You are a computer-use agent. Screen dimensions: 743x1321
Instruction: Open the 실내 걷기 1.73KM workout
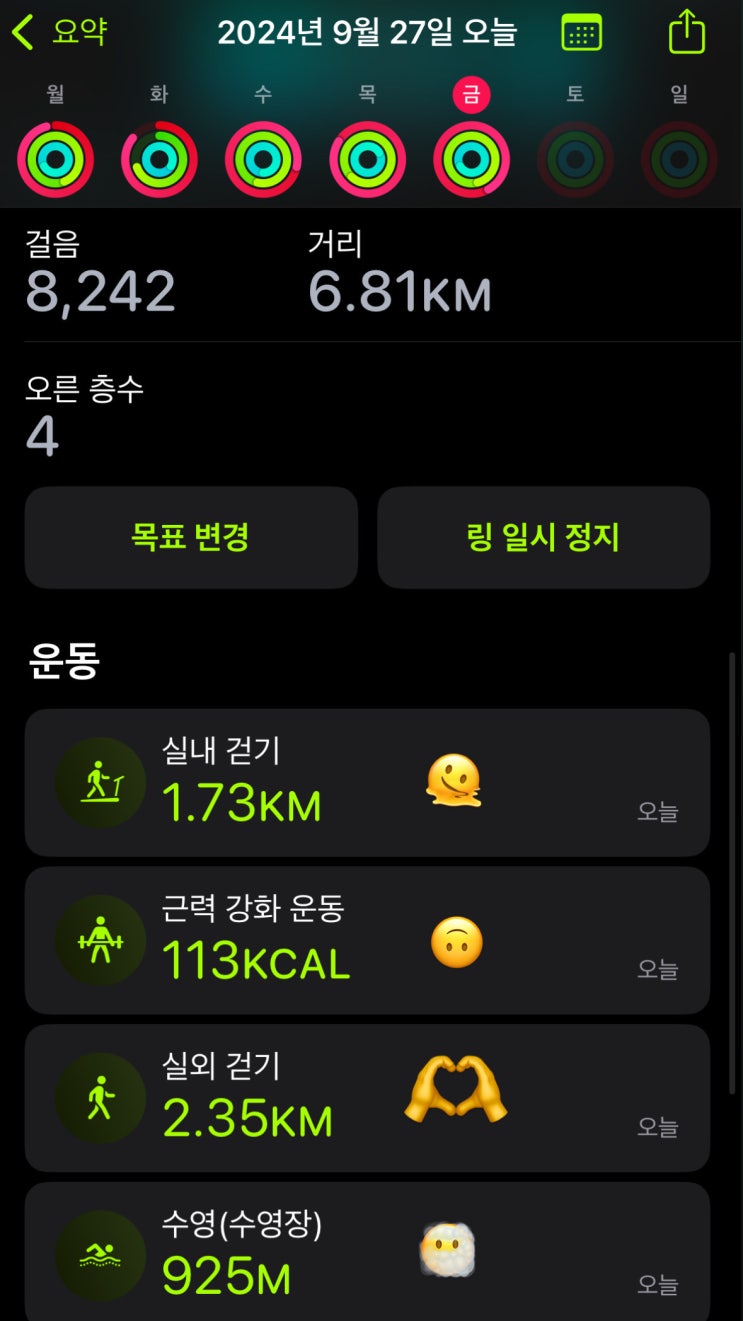[367, 782]
